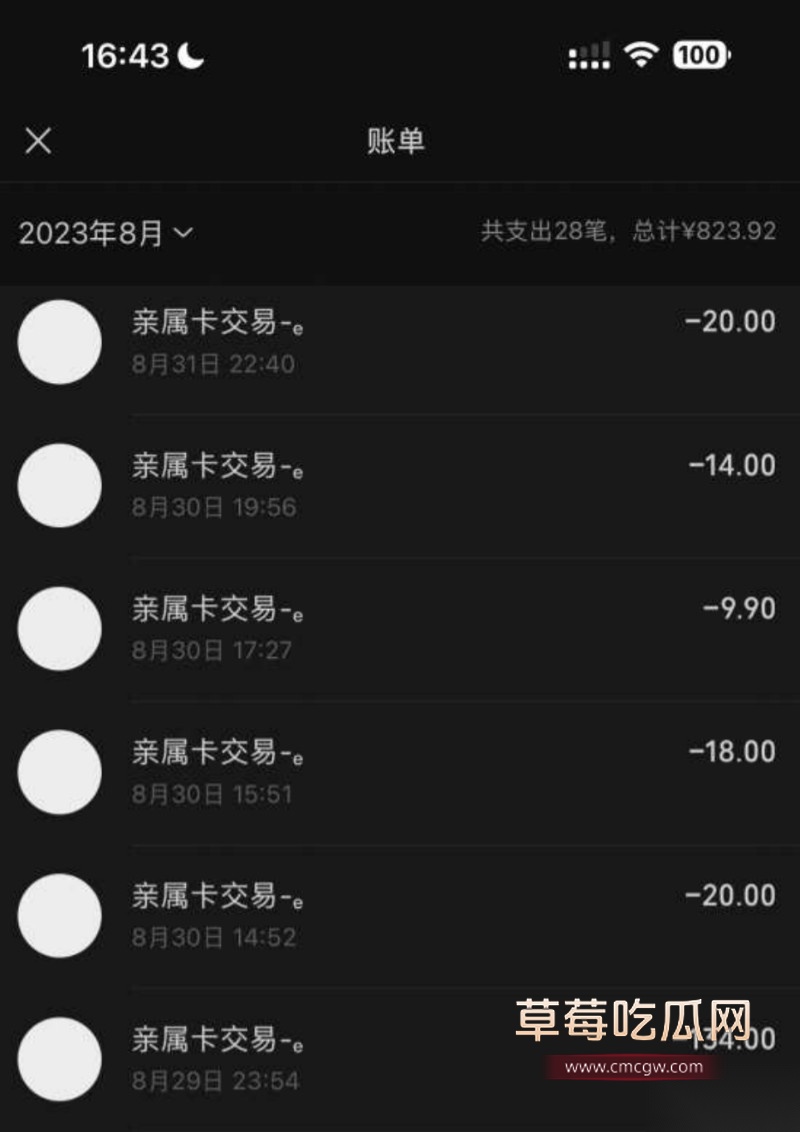Tap the Wi-Fi icon in the status bar
The image size is (800, 1132).
(x=643, y=54)
